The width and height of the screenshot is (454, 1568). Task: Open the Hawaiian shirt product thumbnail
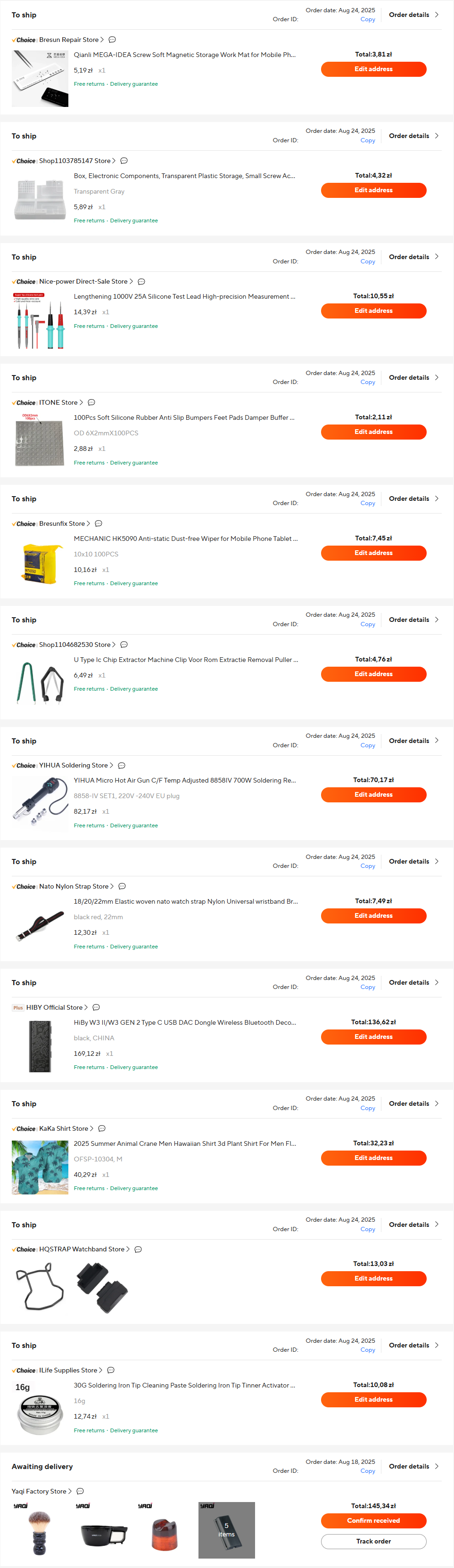(x=40, y=1167)
